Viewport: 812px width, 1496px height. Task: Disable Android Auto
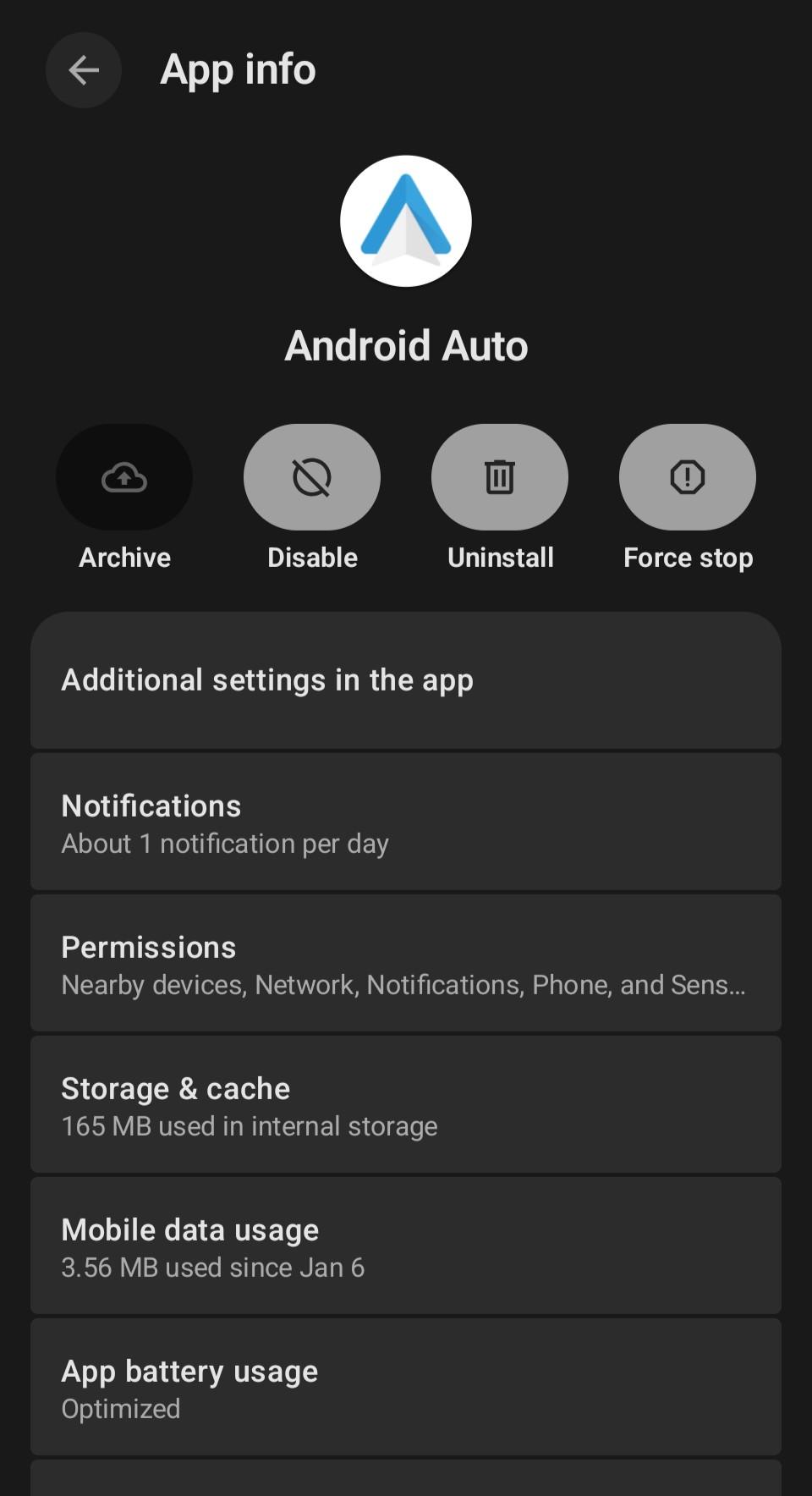pyautogui.click(x=312, y=478)
